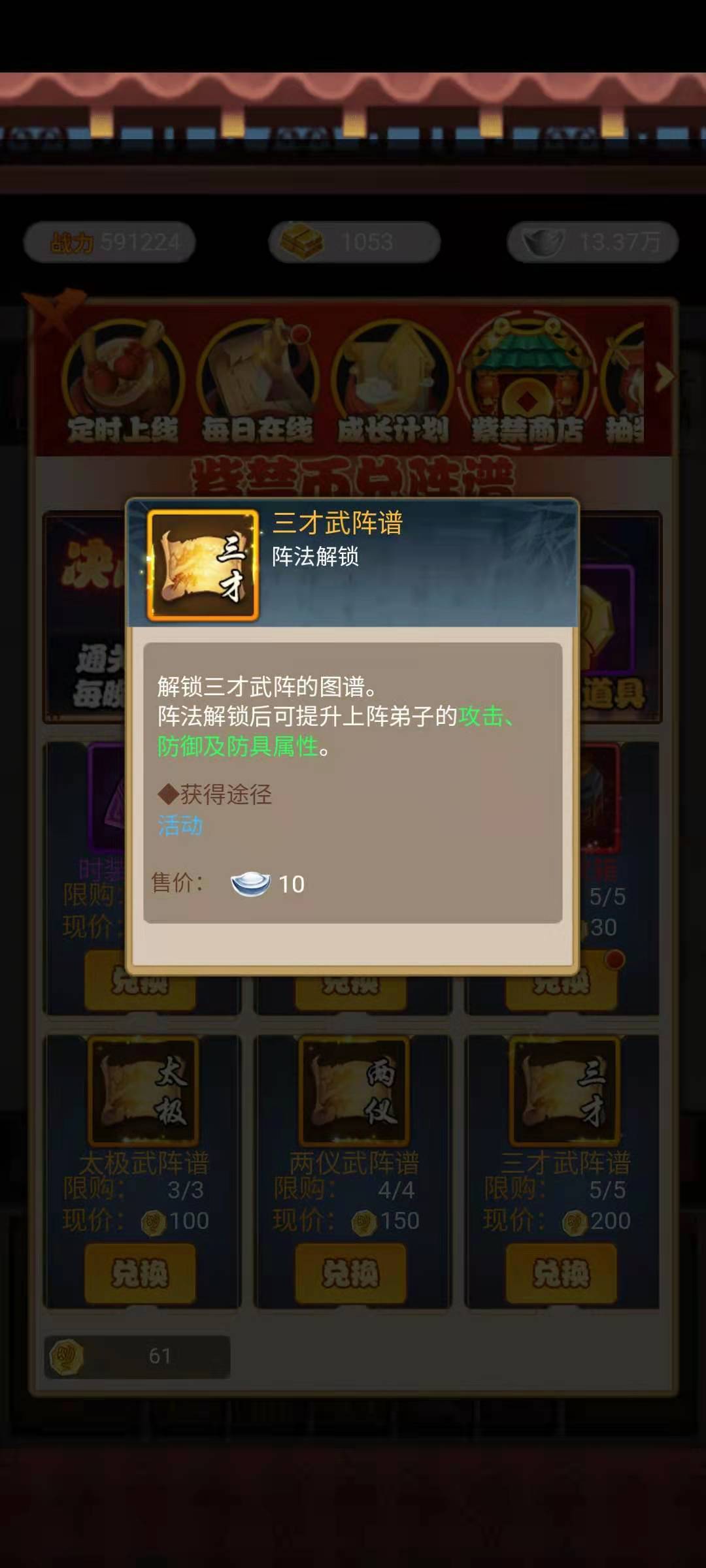The height and width of the screenshot is (1568, 706).
Task: Tap the 活动 link under 获得途径
Action: pyautogui.click(x=180, y=825)
